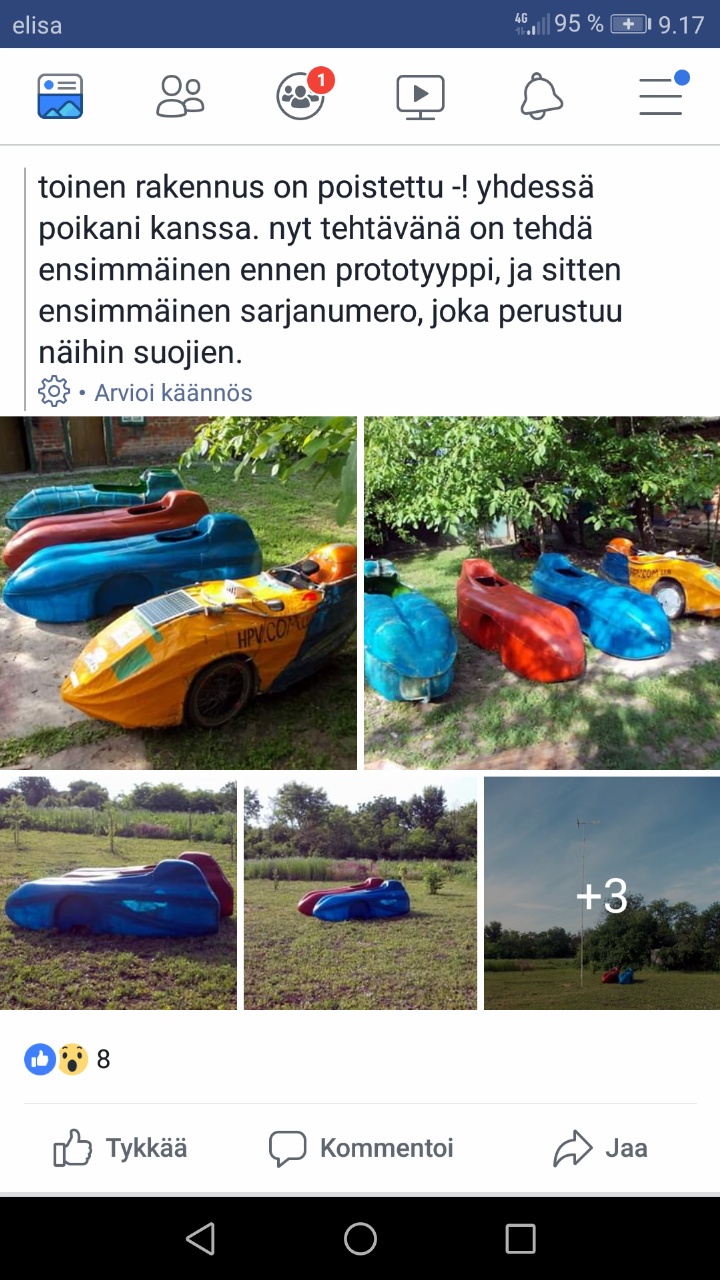The height and width of the screenshot is (1280, 720).
Task: Open the photo with the yellow velomobile in front
Action: pyautogui.click(x=178, y=592)
